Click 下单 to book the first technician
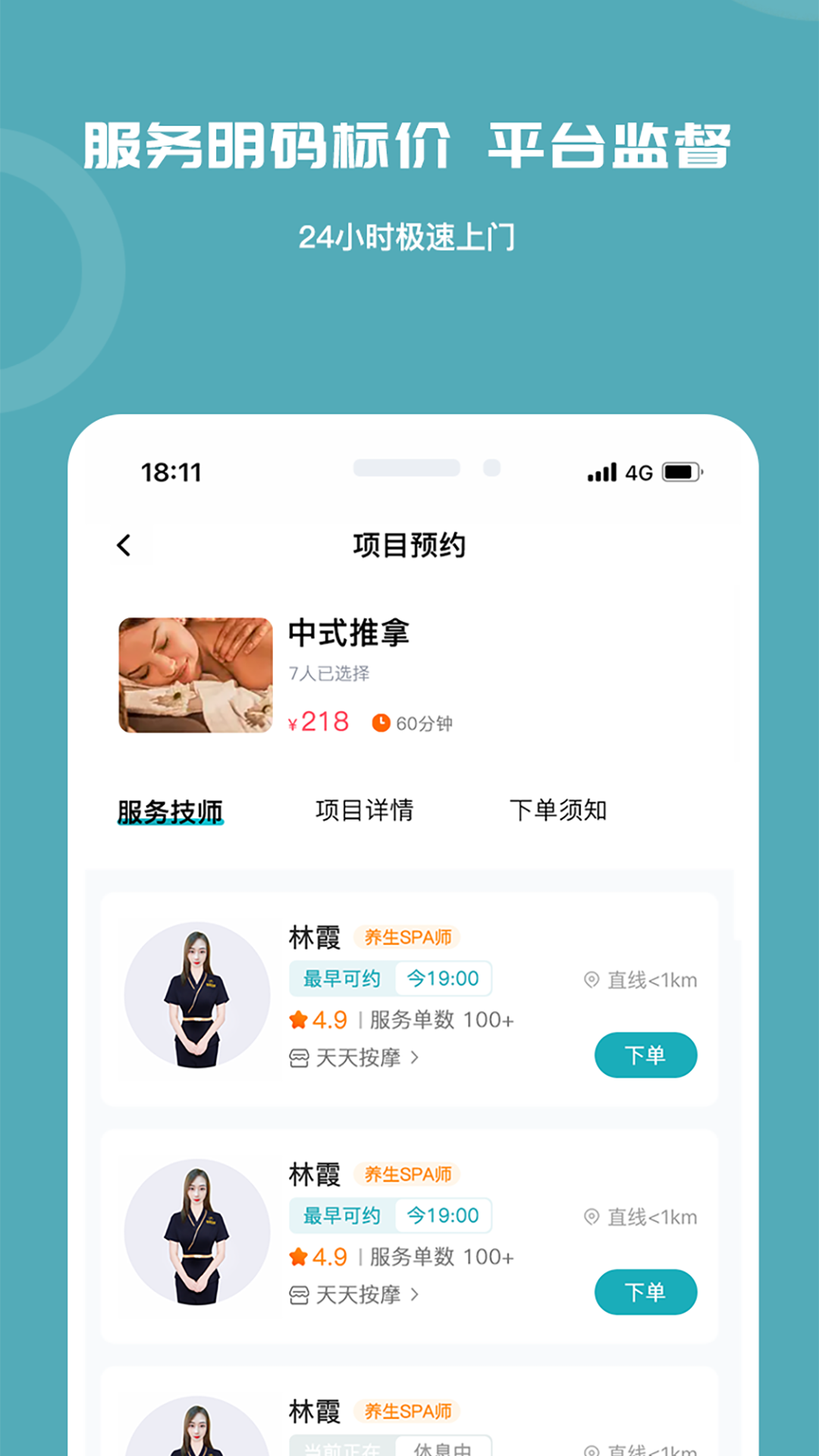 point(646,1055)
